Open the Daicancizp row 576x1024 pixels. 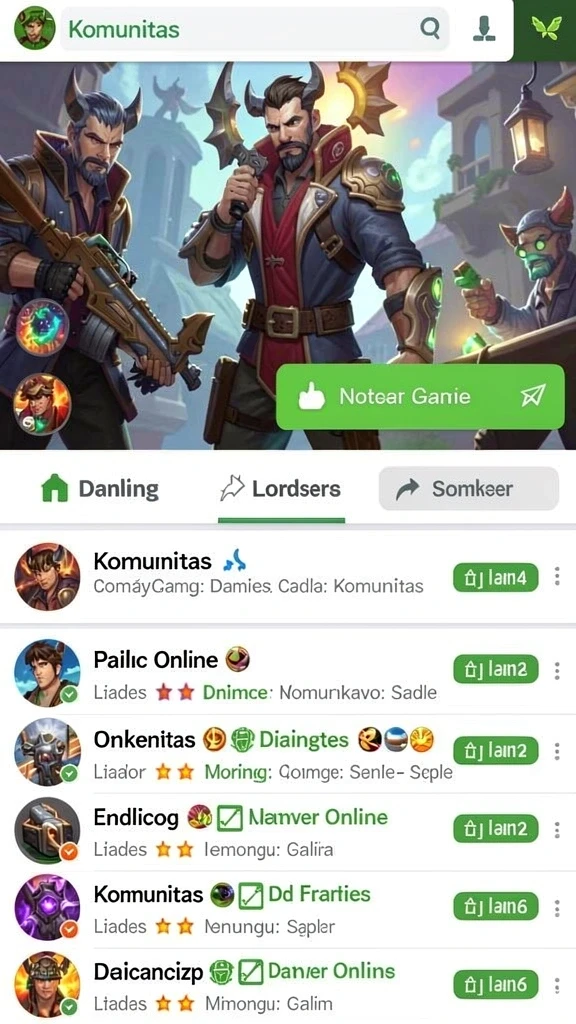[288, 985]
